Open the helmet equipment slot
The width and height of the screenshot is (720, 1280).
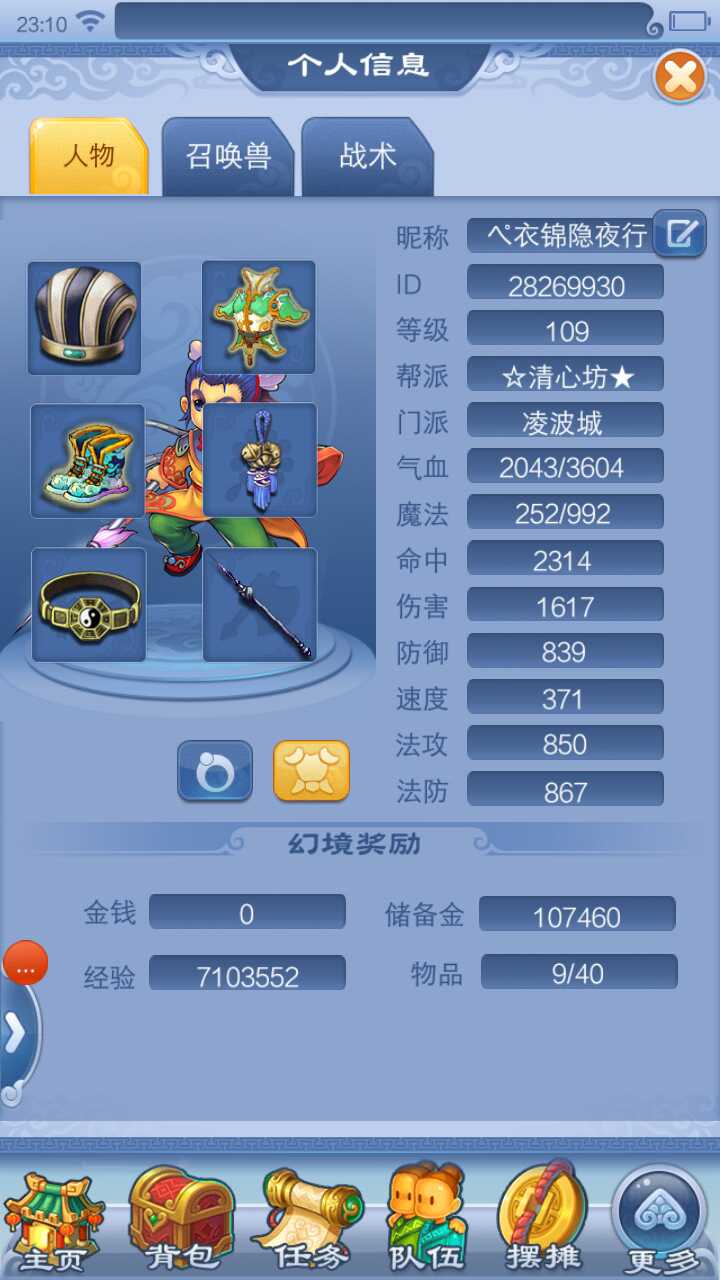85,318
